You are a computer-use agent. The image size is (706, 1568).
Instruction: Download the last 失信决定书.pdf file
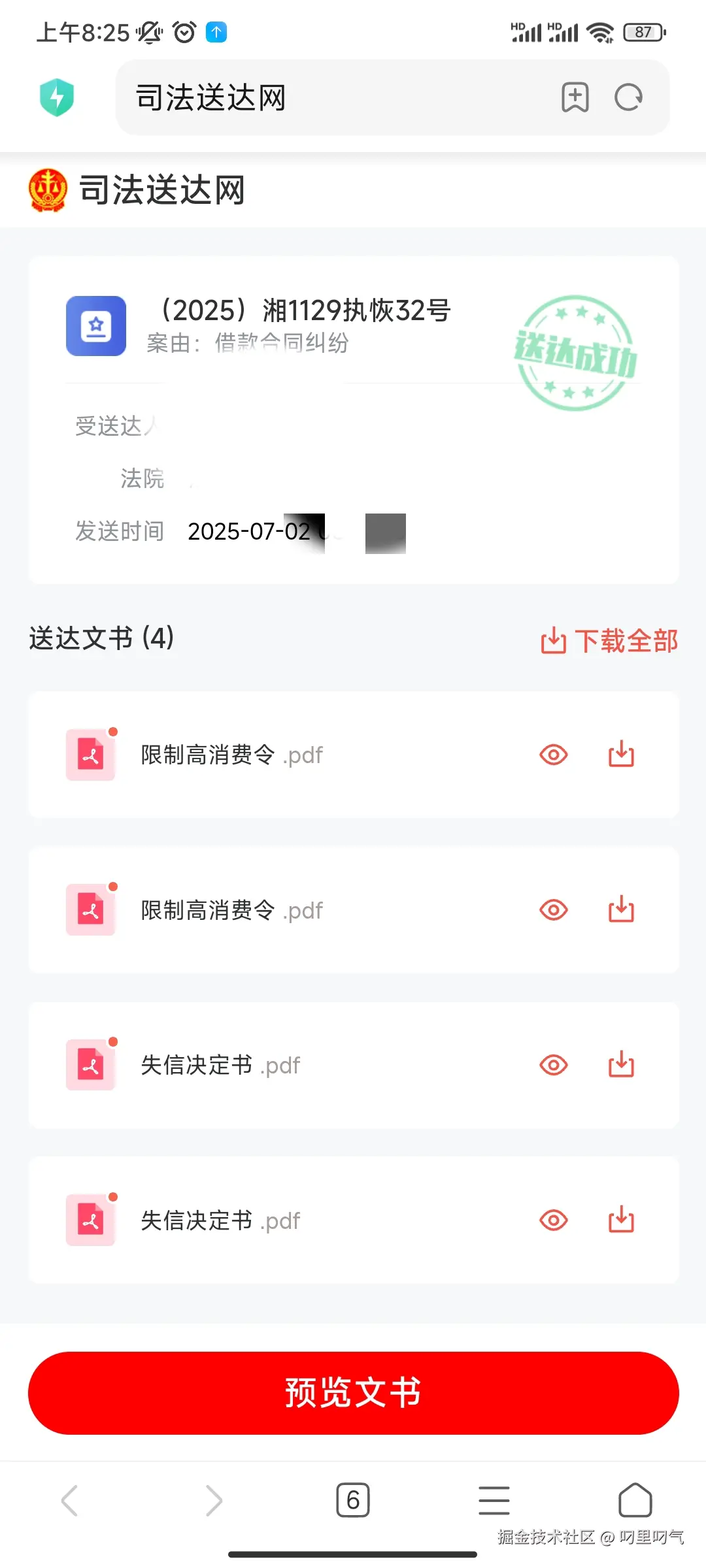coord(621,1219)
